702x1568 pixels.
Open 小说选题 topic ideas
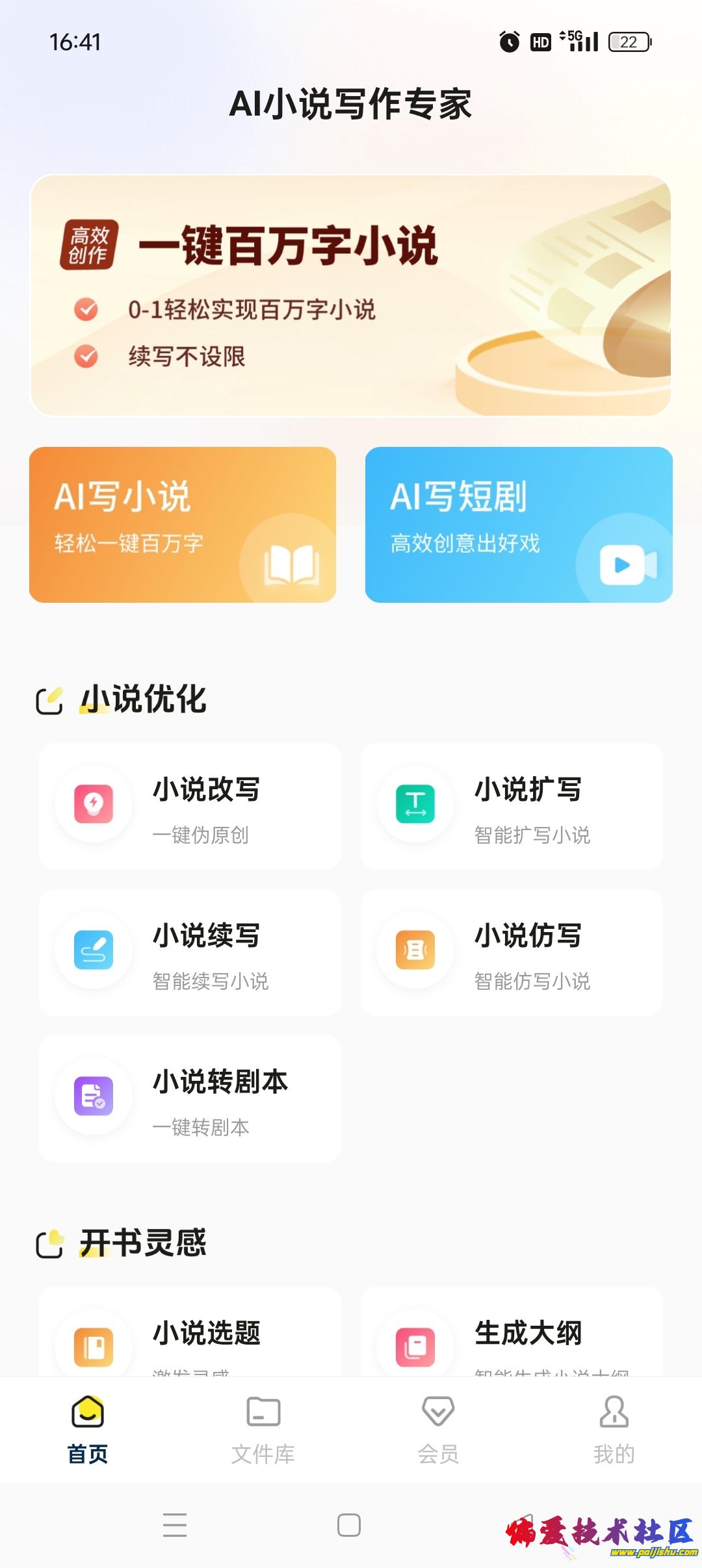pos(190,1338)
